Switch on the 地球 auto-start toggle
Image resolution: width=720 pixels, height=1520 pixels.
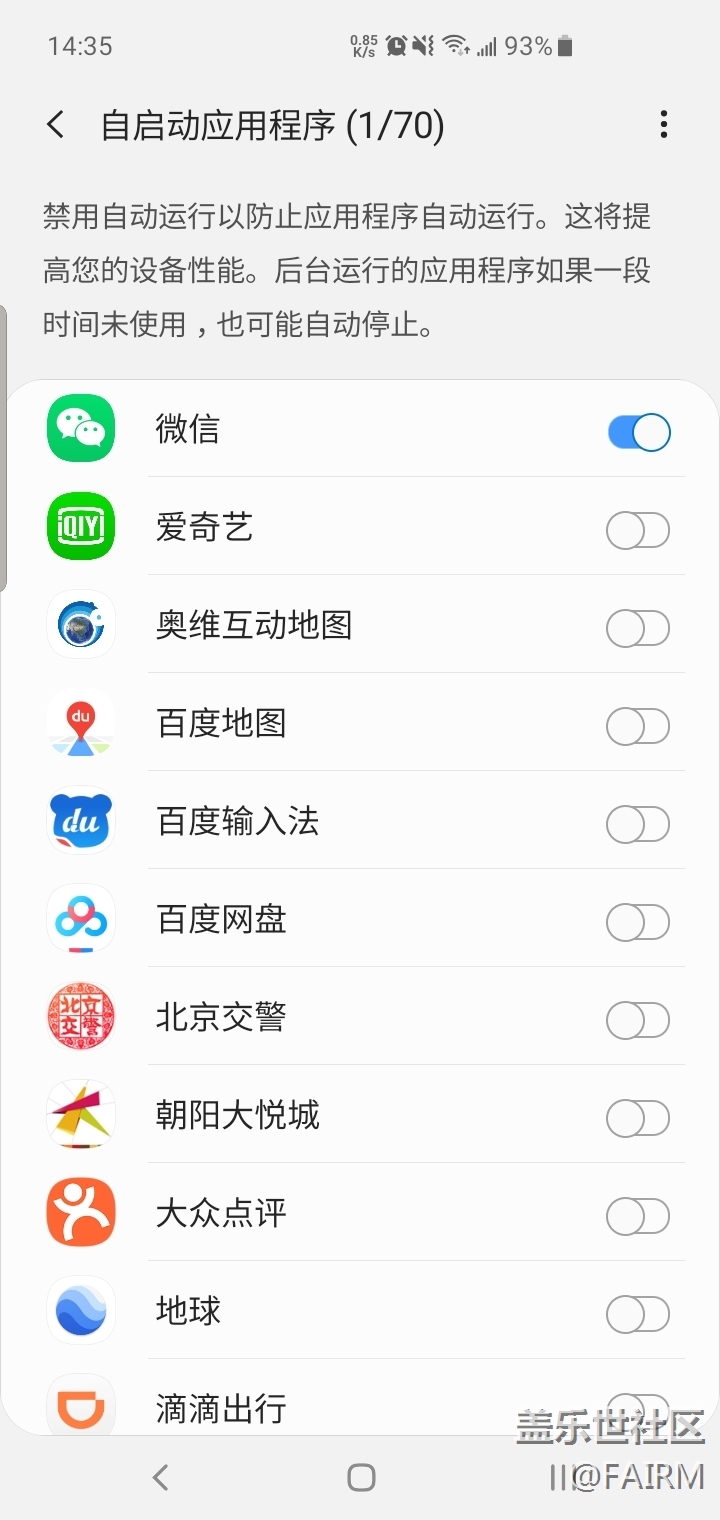click(x=638, y=1314)
